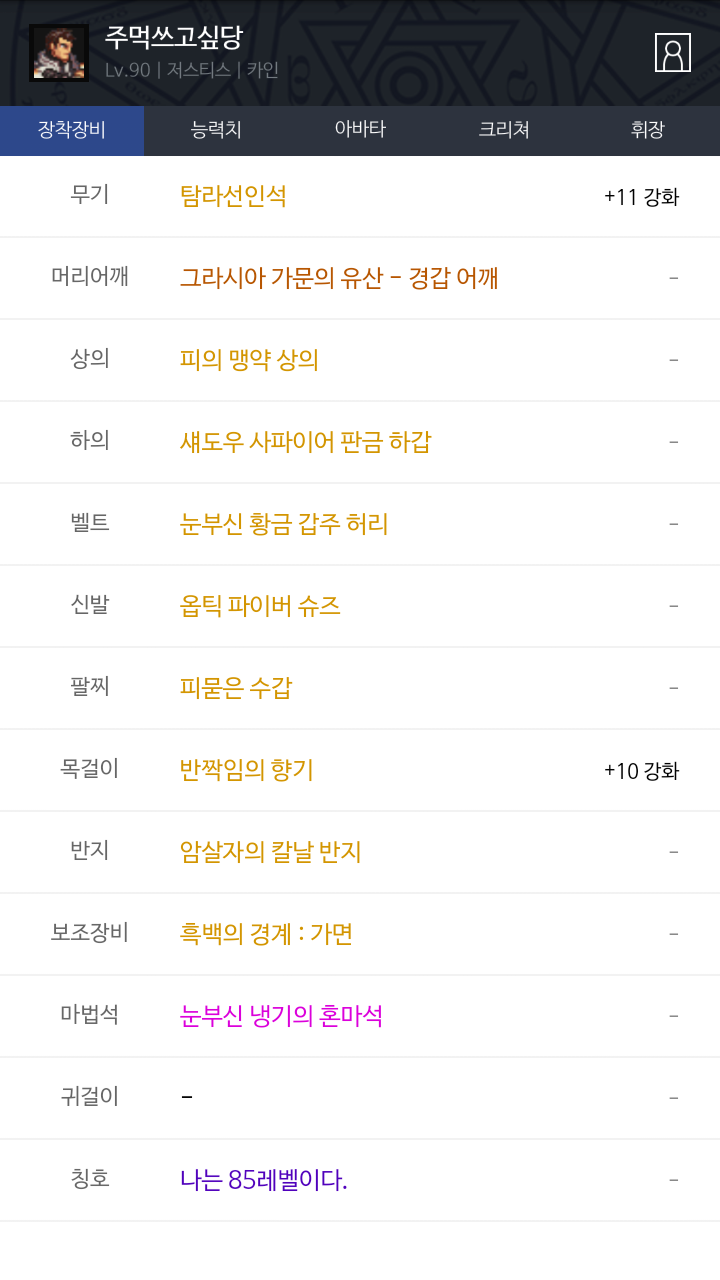View 그라시아 가문의 유산 - 경갑 어깨 details
Screen dimensions: 720x1280
point(339,277)
